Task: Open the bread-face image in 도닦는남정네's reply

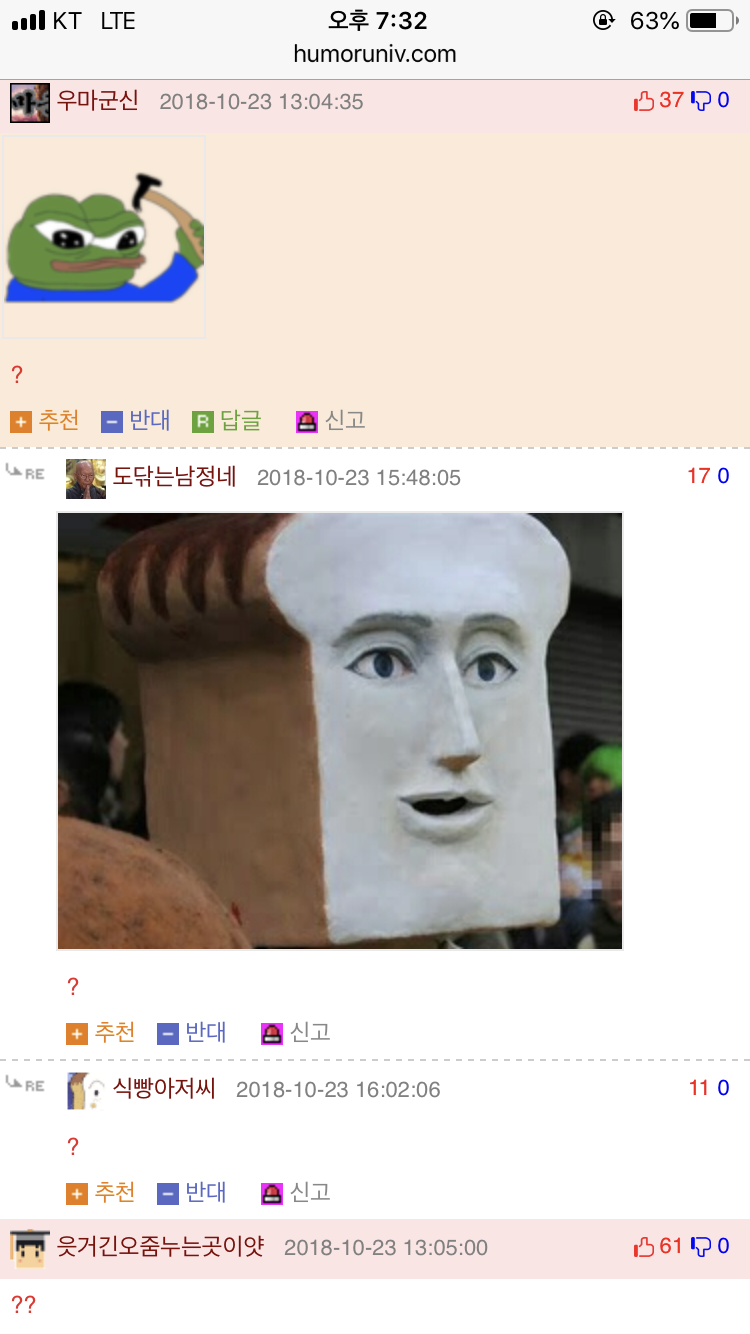Action: tap(340, 730)
